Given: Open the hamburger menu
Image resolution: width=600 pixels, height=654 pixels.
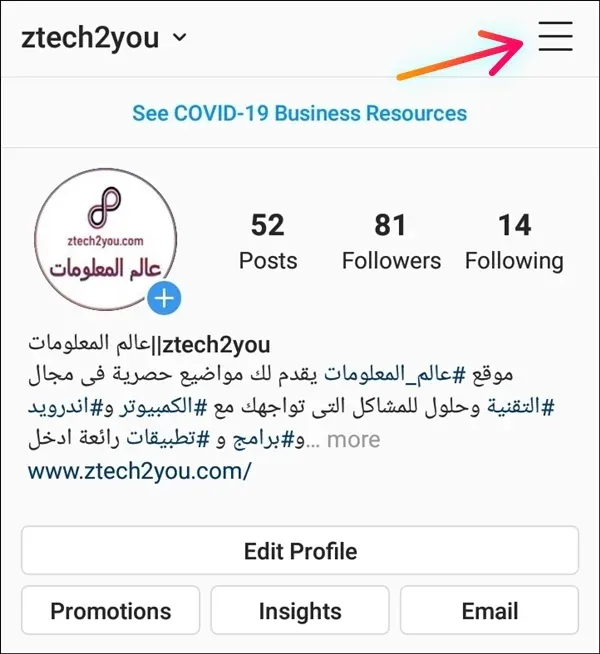Looking at the screenshot, I should pos(555,36).
